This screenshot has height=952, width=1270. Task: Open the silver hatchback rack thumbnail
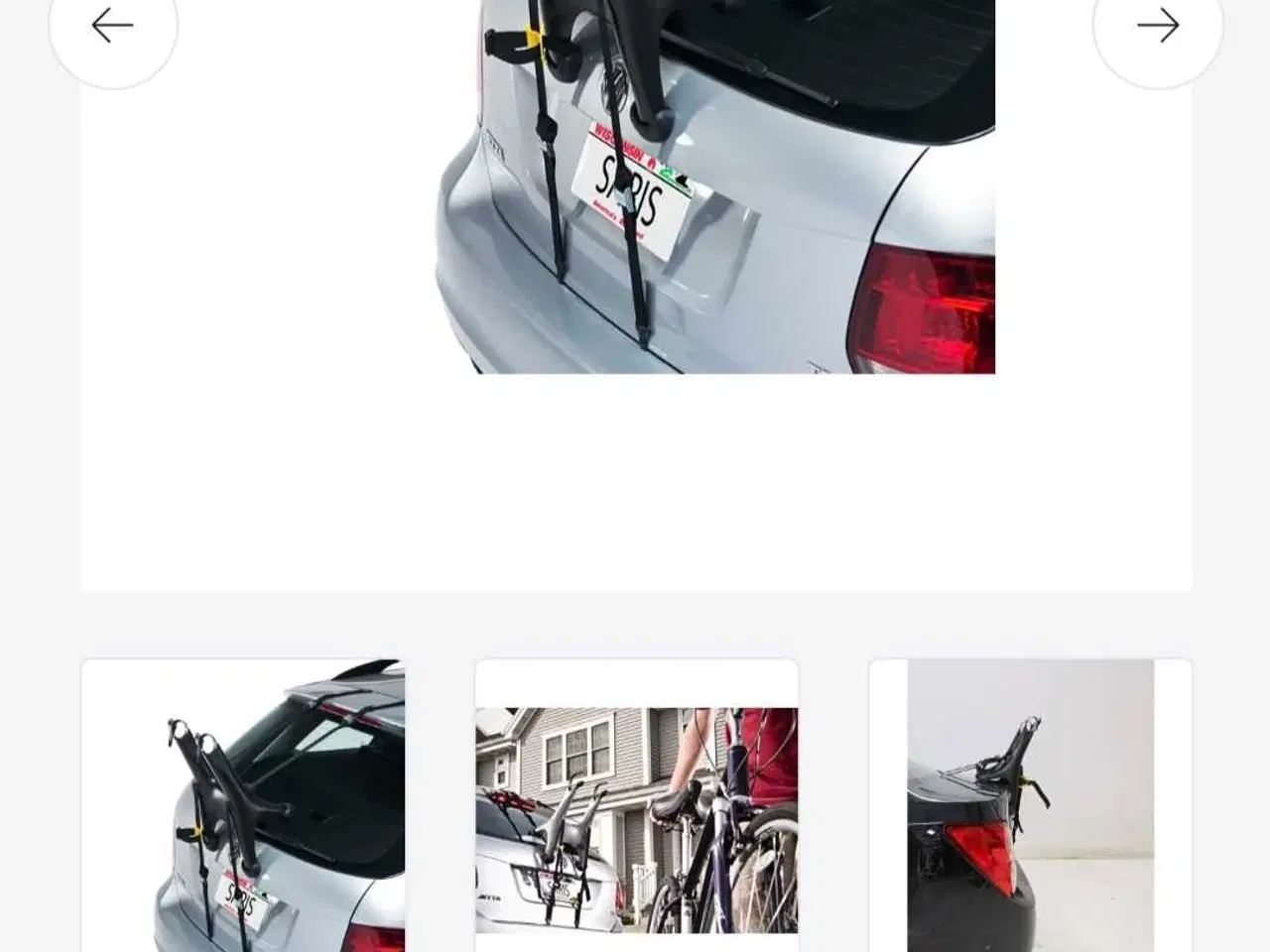(243, 805)
